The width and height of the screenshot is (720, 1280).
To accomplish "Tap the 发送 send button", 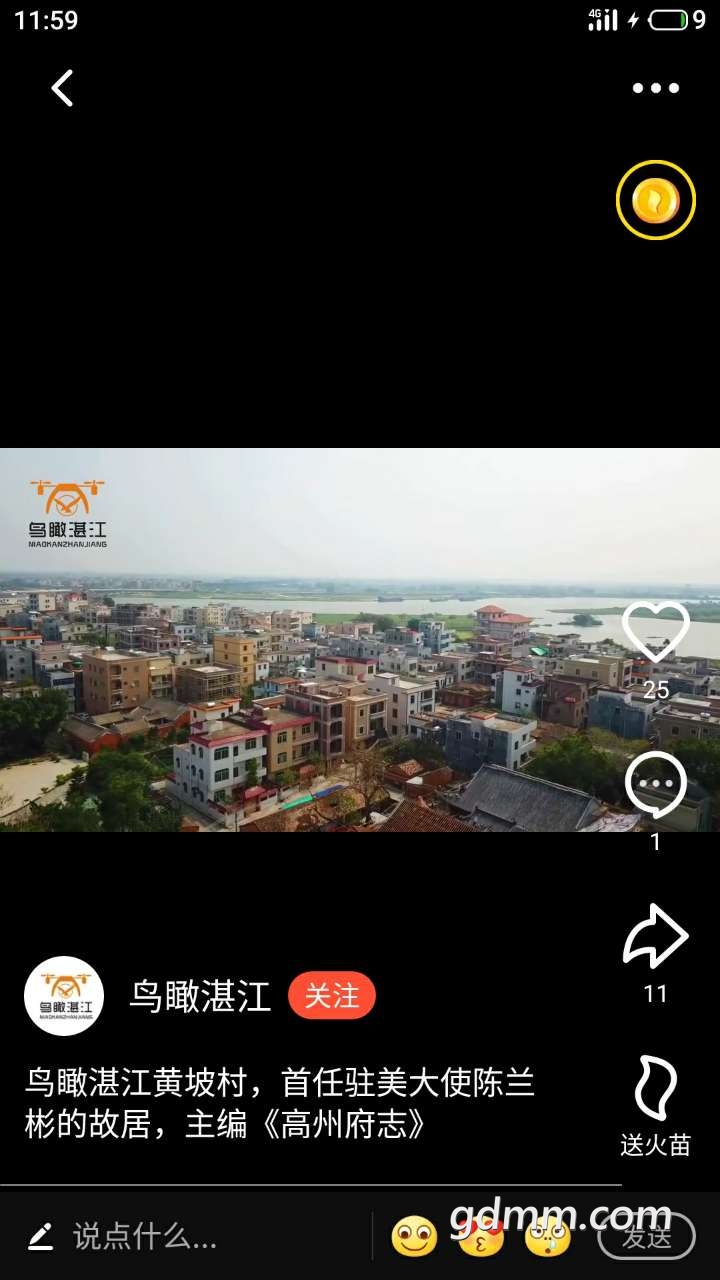I will [646, 1238].
